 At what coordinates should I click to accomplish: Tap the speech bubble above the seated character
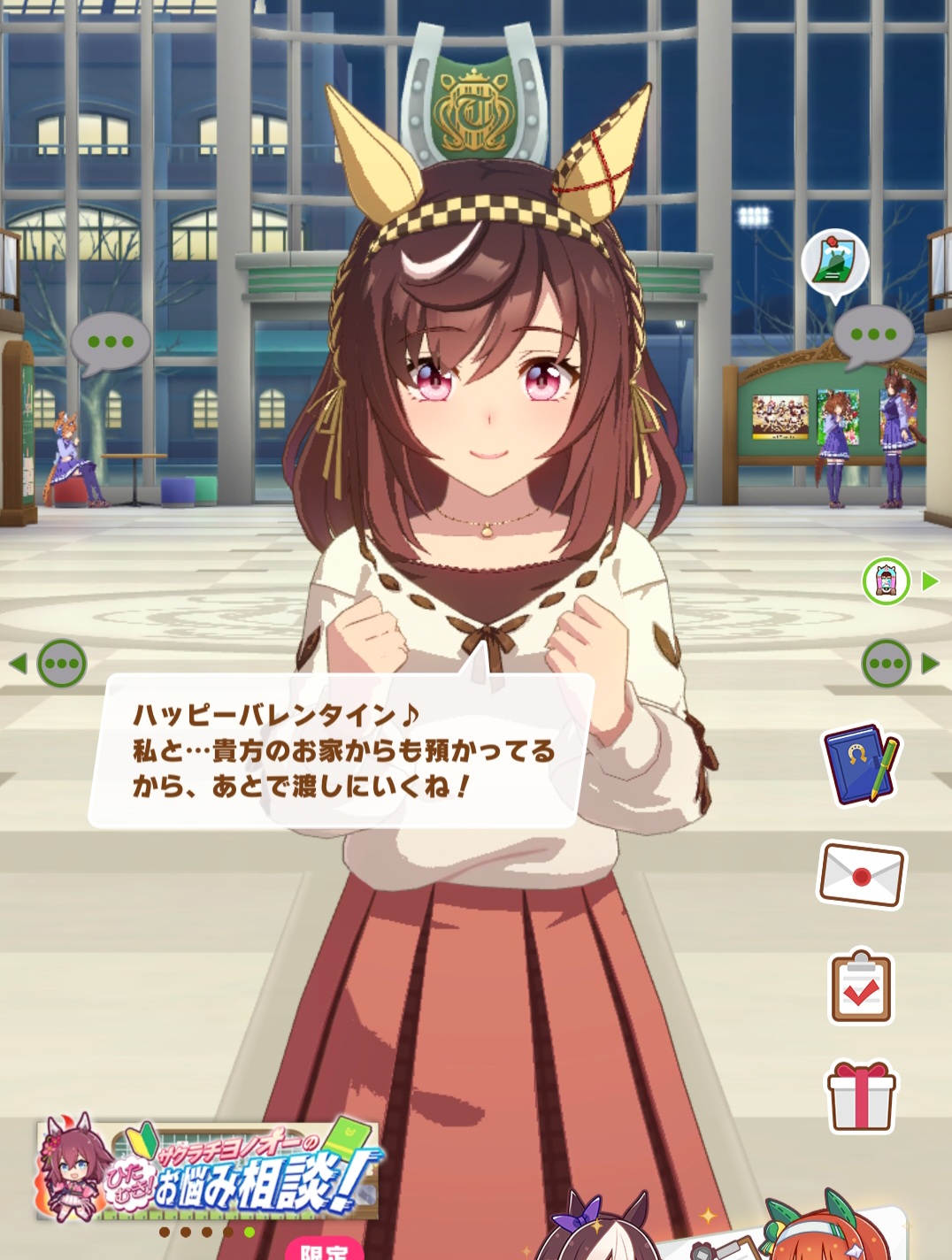coord(111,342)
